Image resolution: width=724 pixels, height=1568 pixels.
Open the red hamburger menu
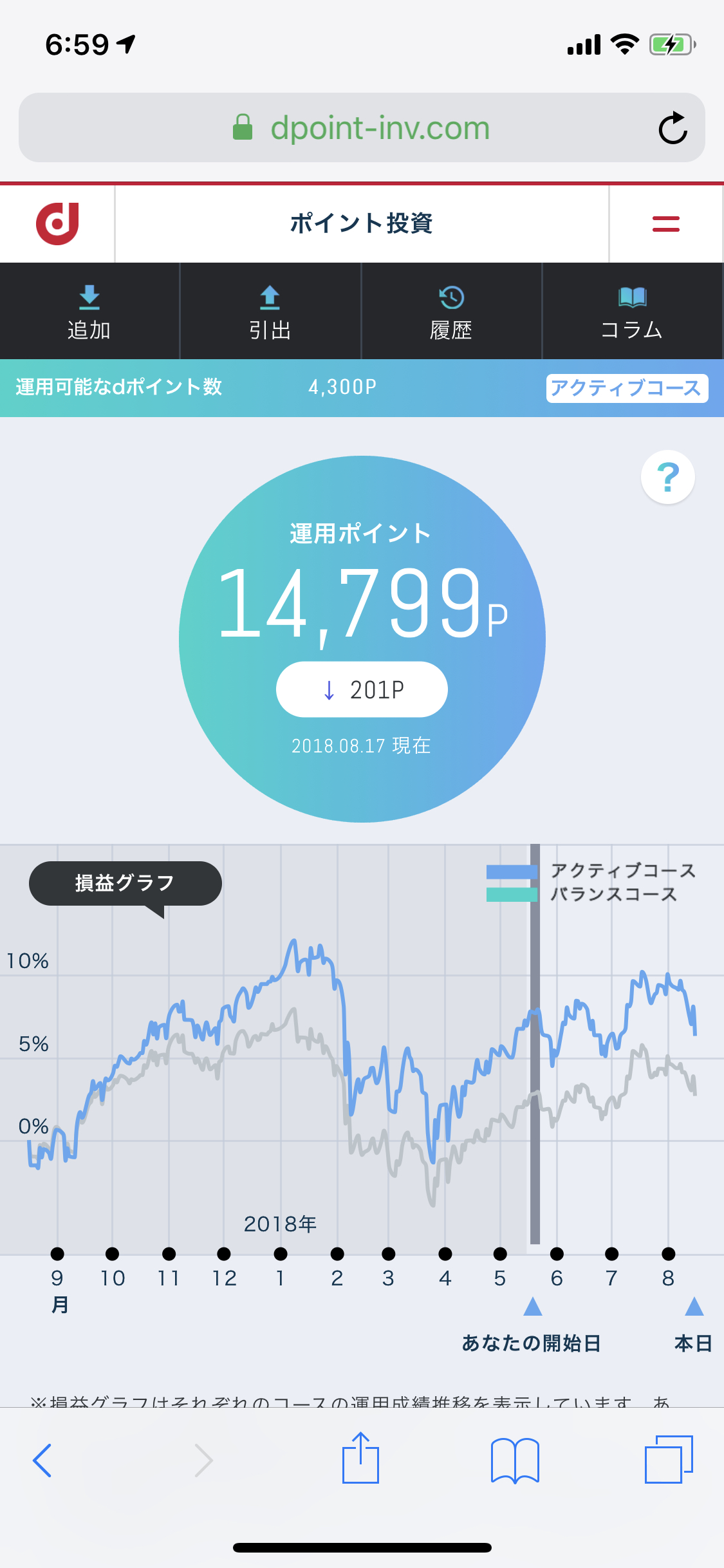tap(665, 224)
